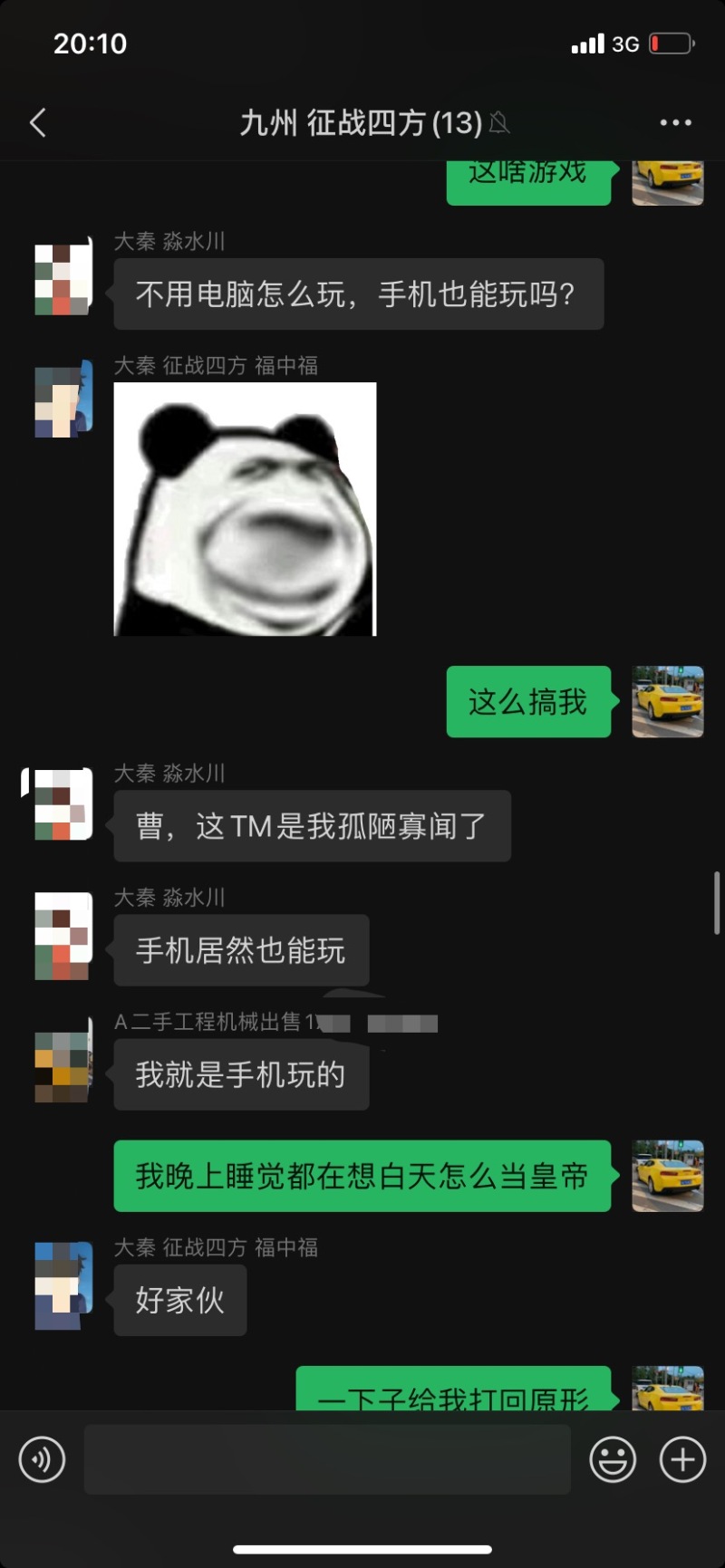Switch to voice message input
The width and height of the screenshot is (725, 1568).
tap(42, 1459)
